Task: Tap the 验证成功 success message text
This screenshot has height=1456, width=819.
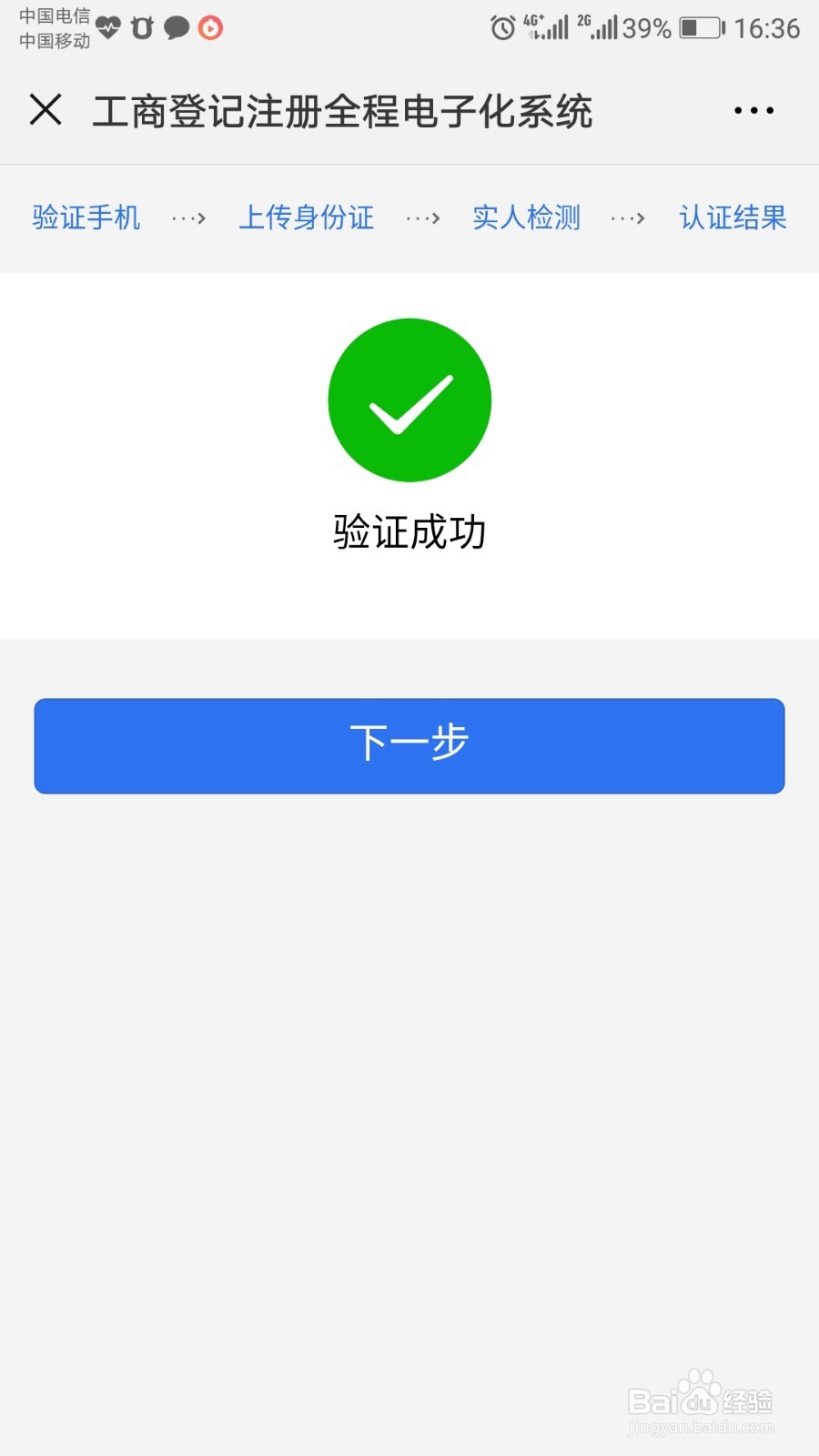Action: tap(409, 531)
